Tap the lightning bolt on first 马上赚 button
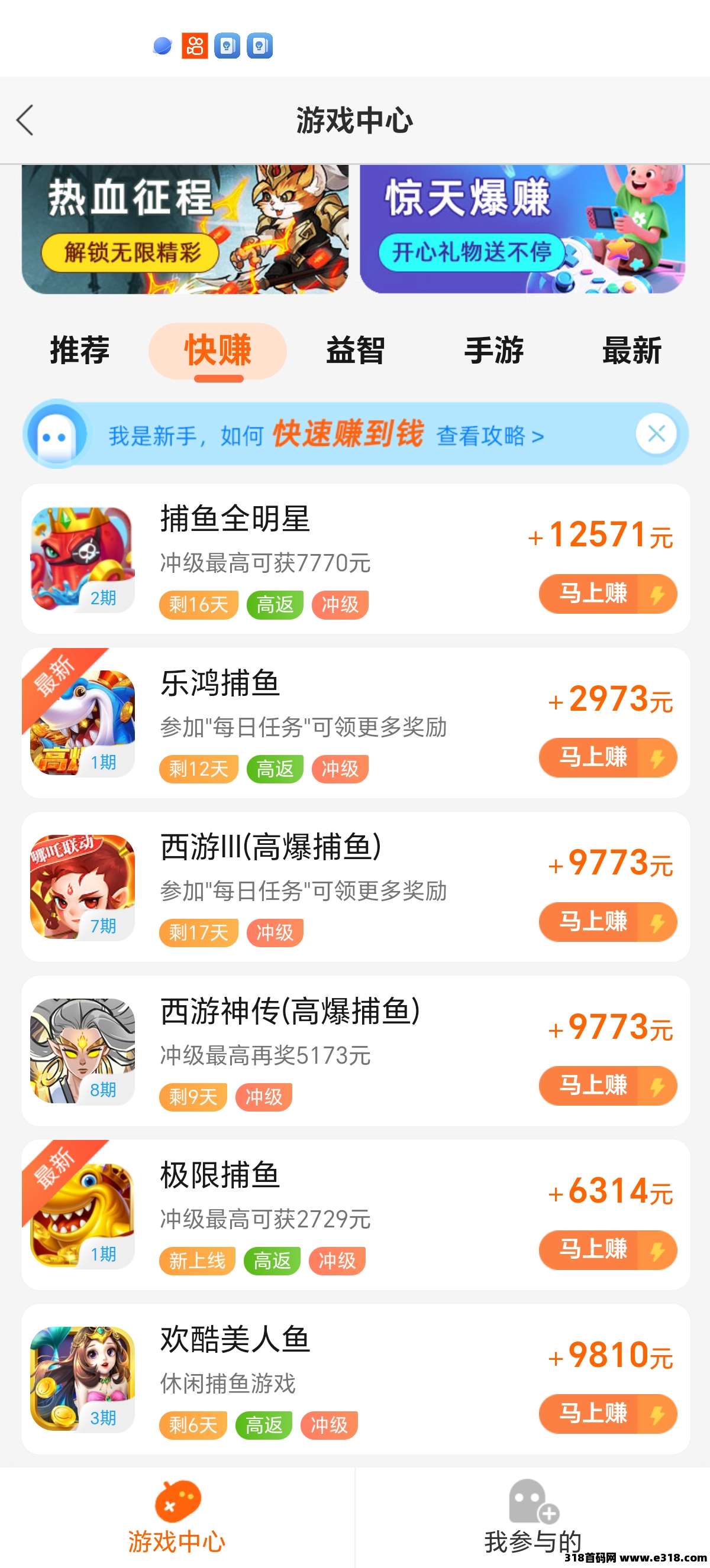 tap(656, 594)
